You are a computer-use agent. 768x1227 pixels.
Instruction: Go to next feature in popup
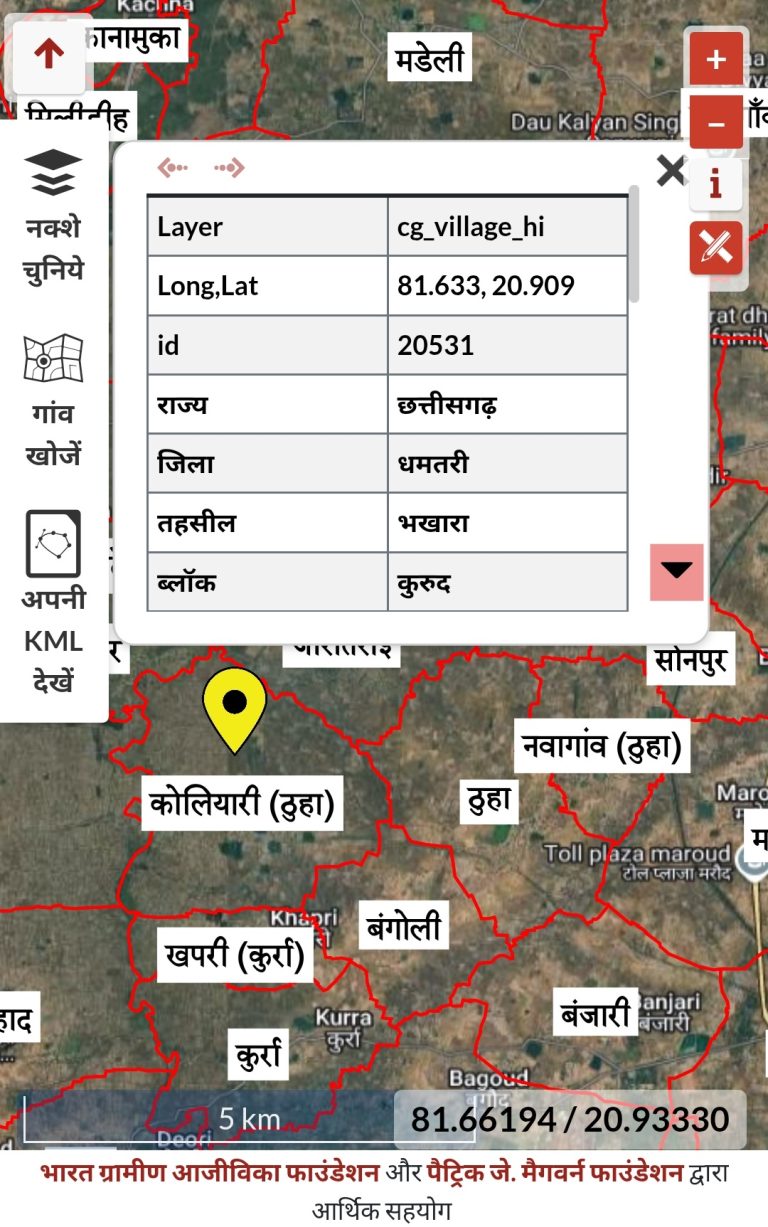(x=229, y=168)
